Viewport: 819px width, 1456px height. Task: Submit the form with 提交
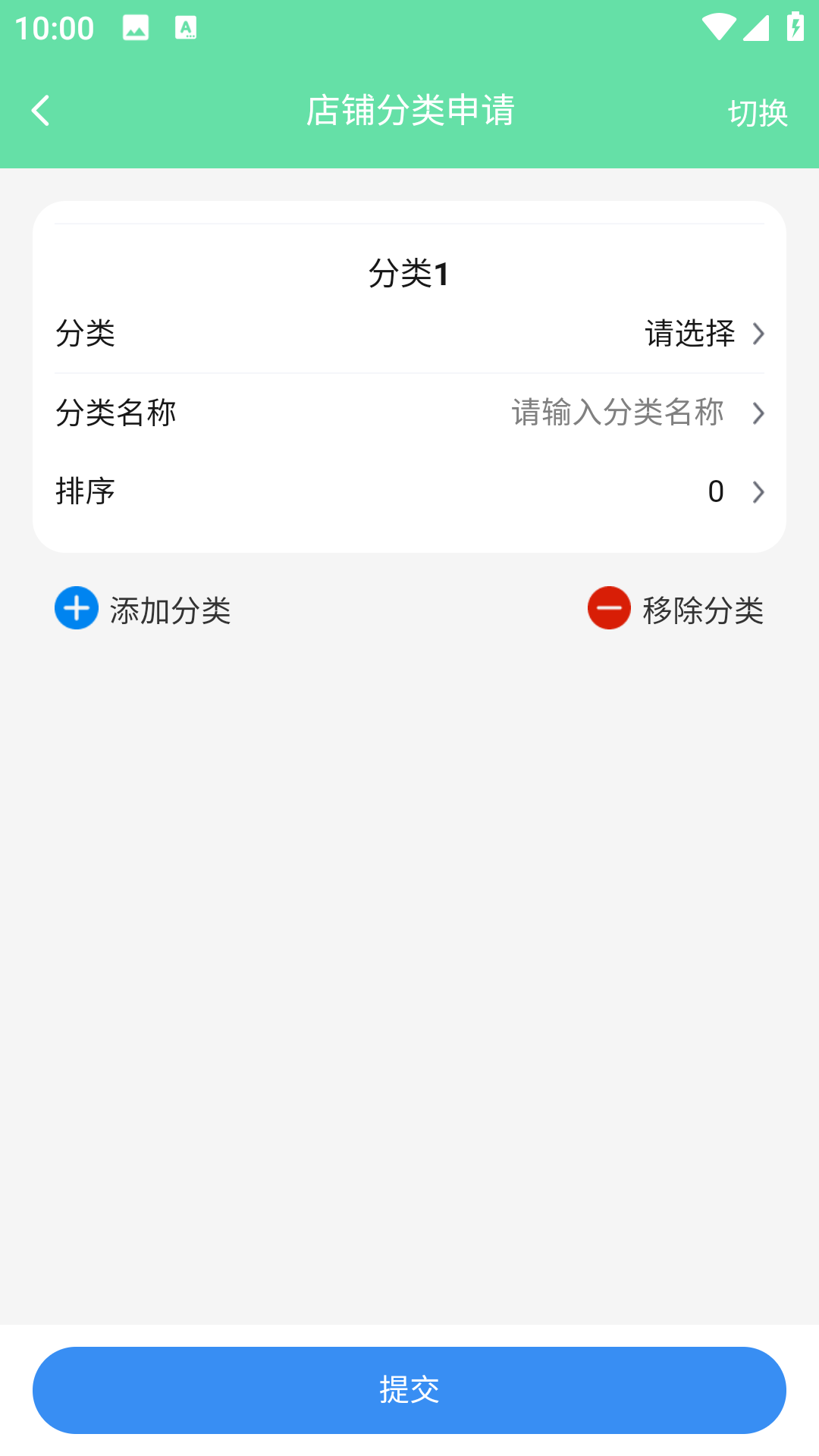click(409, 1390)
